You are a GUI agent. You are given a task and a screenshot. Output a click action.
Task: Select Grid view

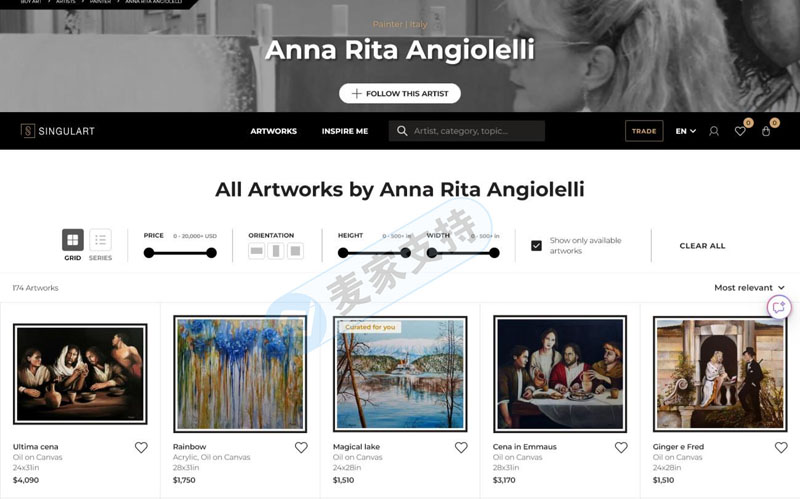pos(72,240)
